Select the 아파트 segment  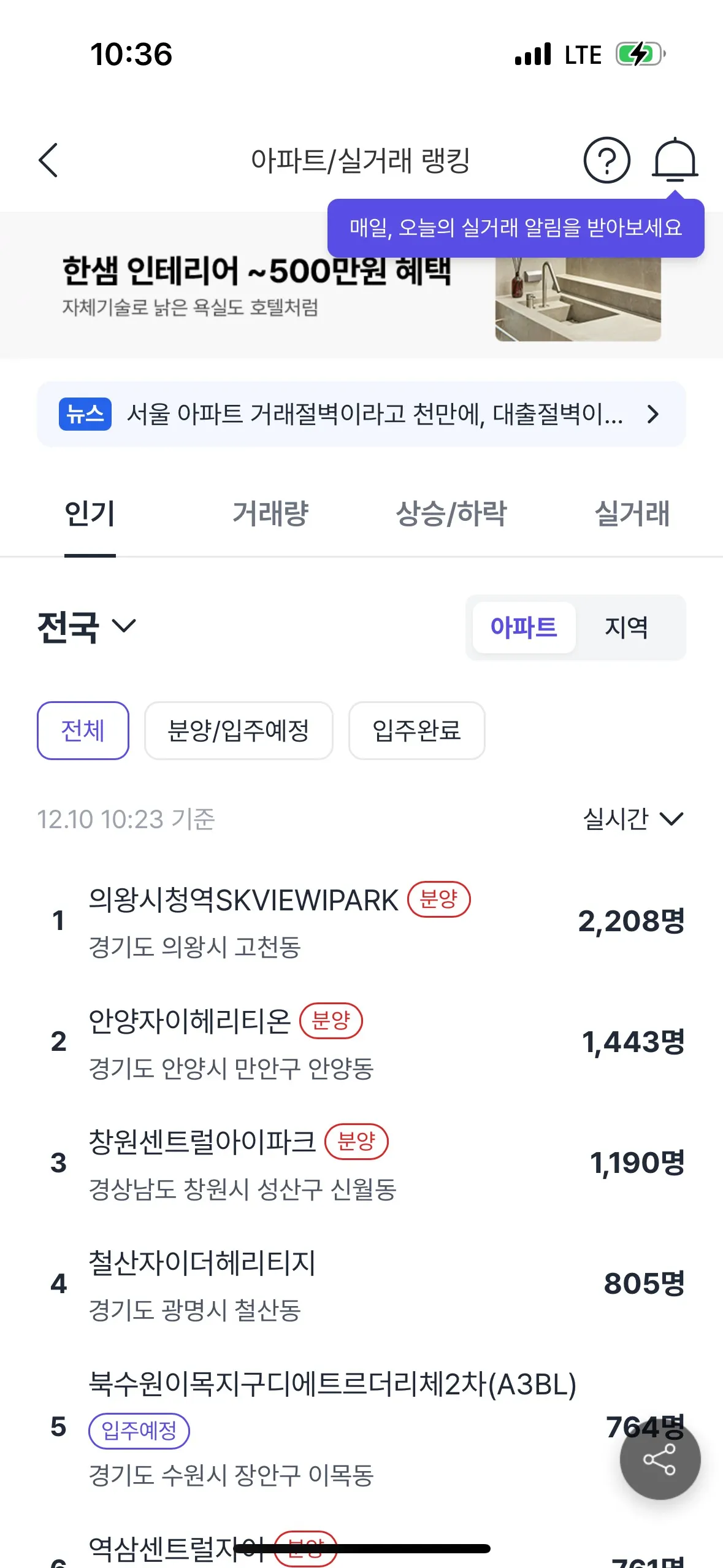point(524,627)
